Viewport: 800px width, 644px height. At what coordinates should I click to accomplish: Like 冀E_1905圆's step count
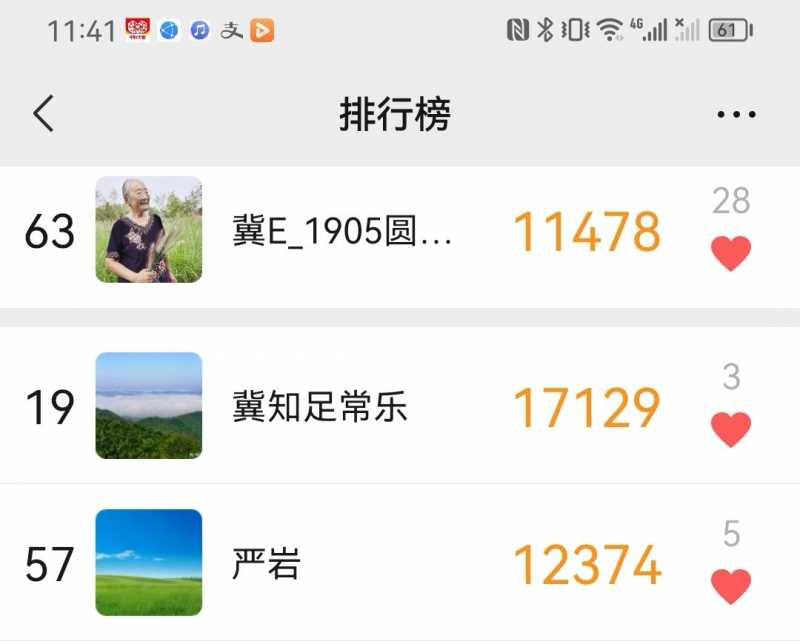pos(731,254)
